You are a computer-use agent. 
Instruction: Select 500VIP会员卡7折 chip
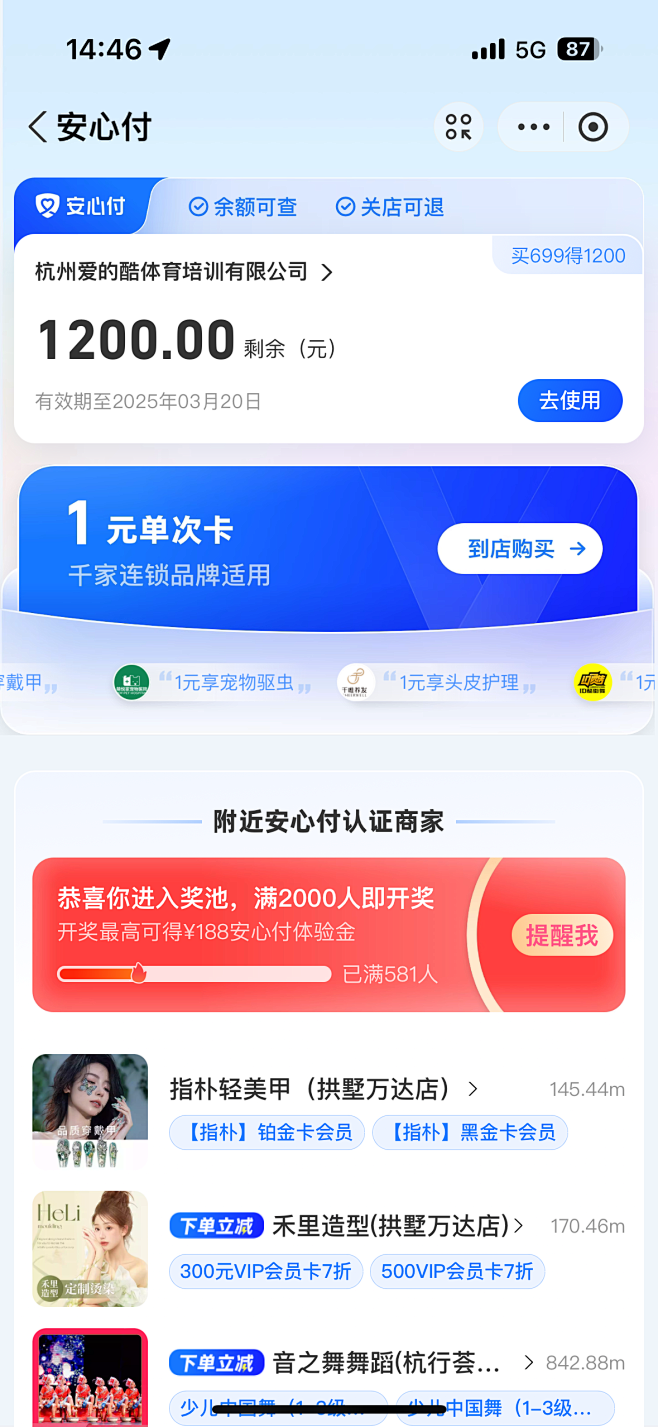pyautogui.click(x=457, y=1271)
